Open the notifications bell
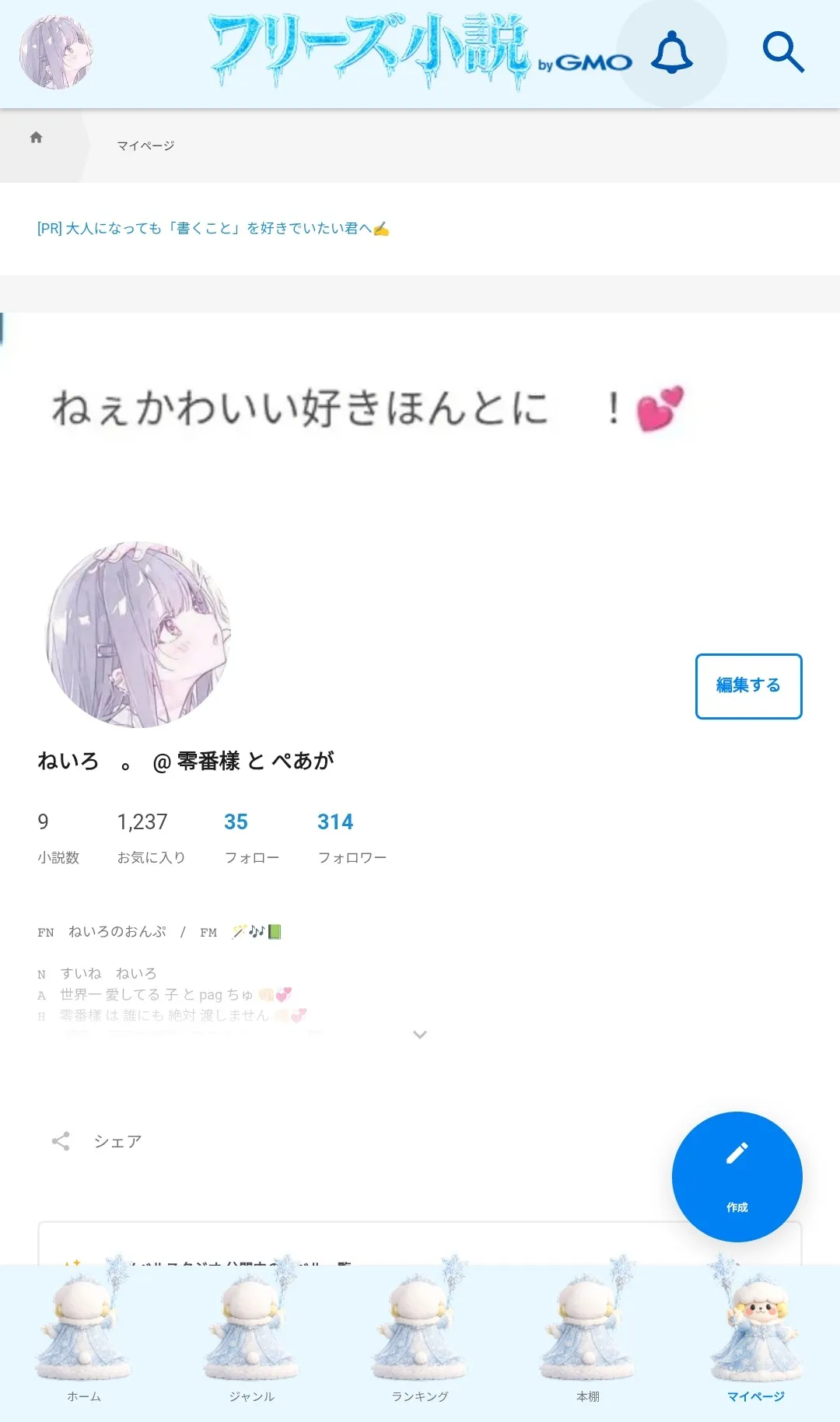840x1422 pixels. pos(671,53)
